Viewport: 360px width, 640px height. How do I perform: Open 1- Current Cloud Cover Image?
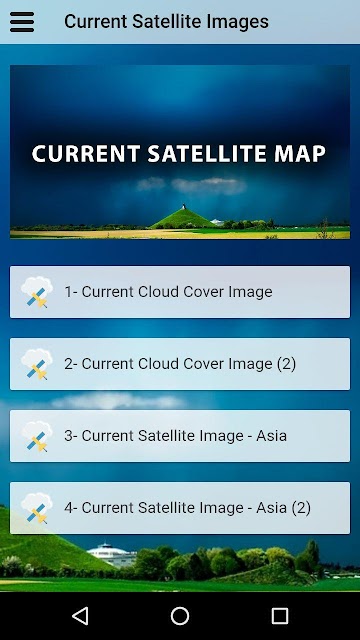(x=180, y=292)
